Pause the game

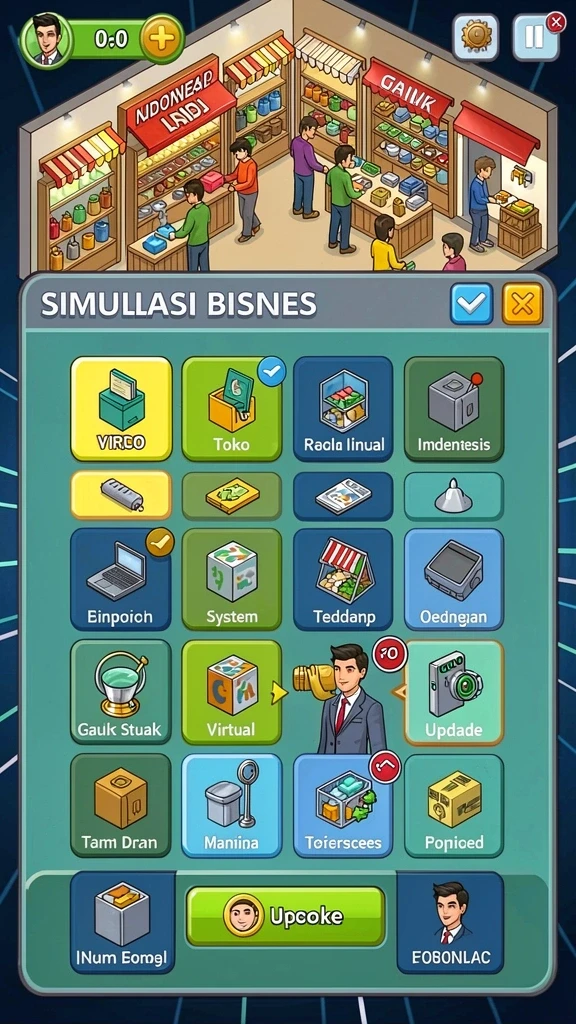pyautogui.click(x=535, y=37)
